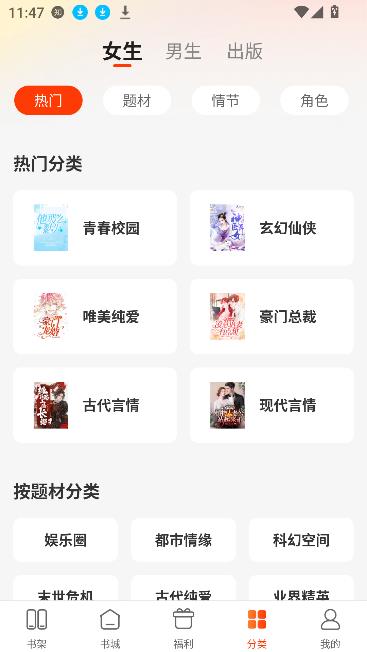Open the 现代言情 category
367x652 pixels.
coord(272,405)
